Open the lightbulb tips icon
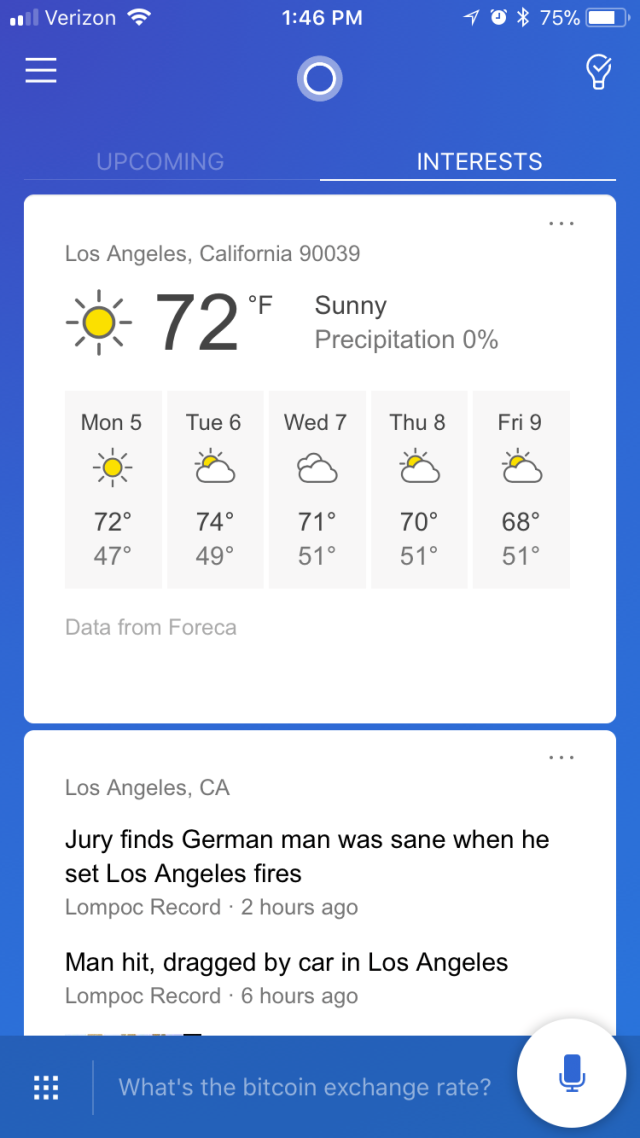The width and height of the screenshot is (640, 1138). 597,72
